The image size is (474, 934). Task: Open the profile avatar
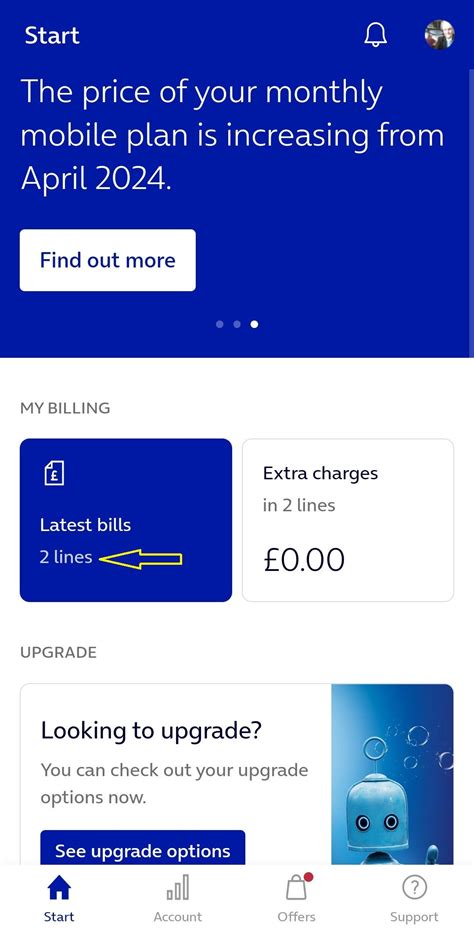click(x=439, y=35)
